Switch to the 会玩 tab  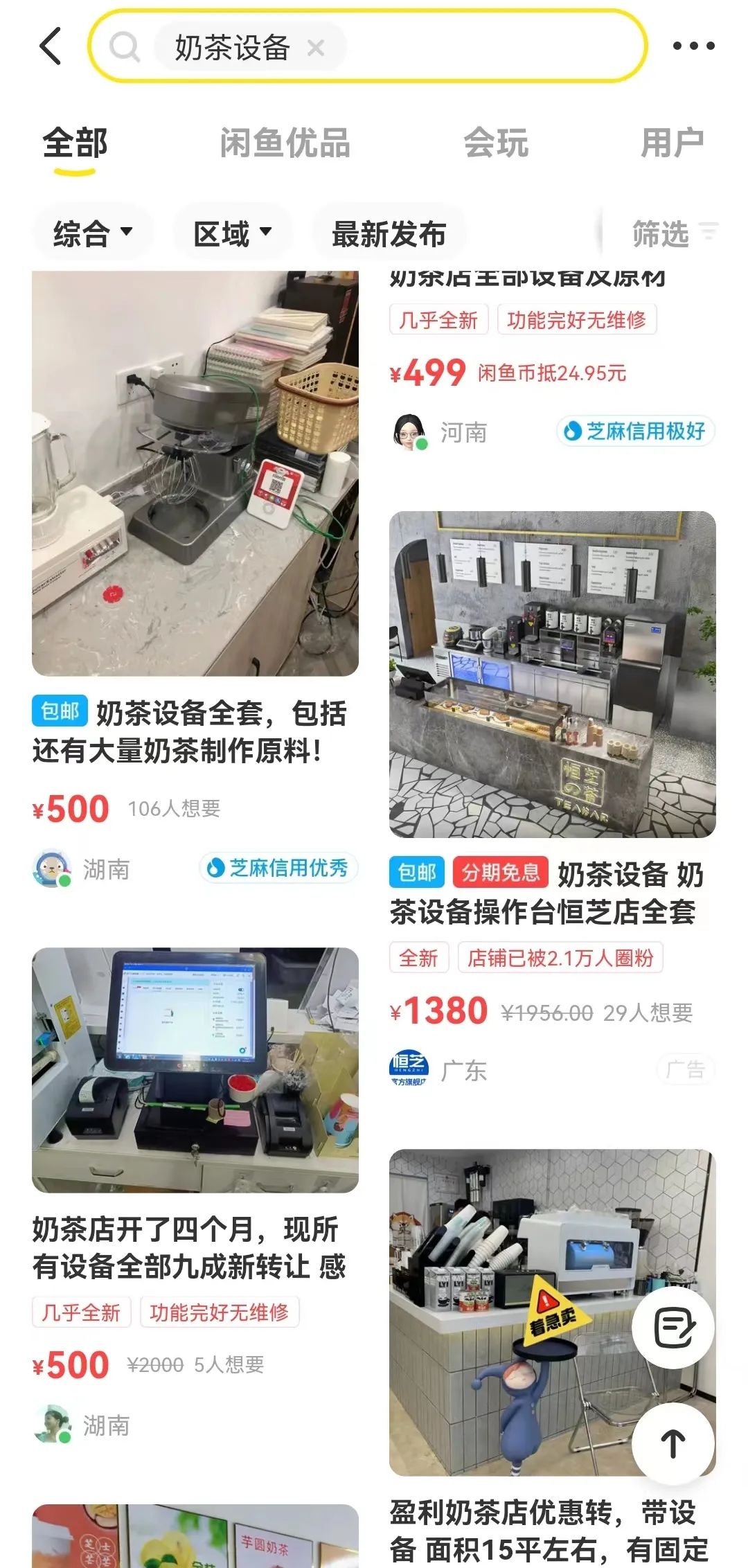pyautogui.click(x=496, y=143)
